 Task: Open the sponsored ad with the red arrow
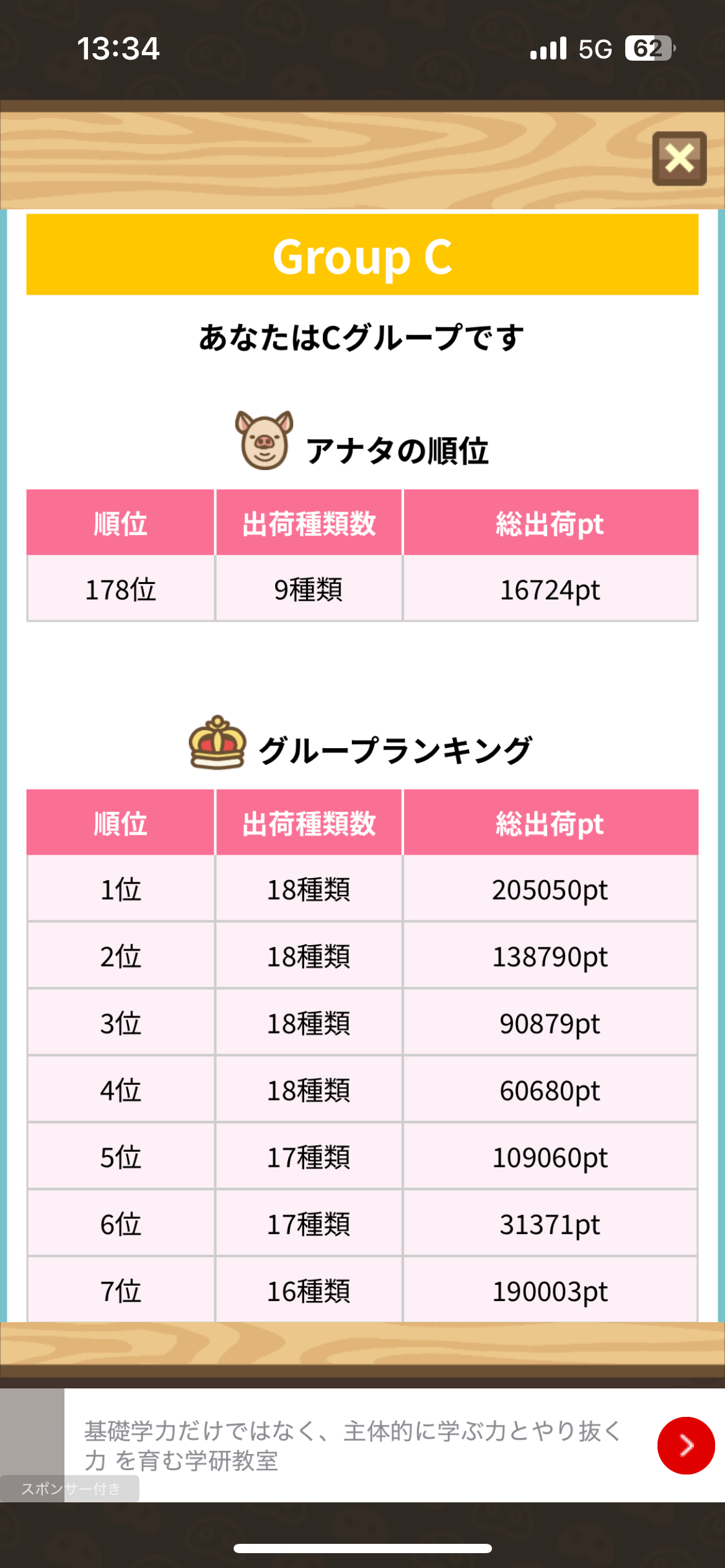686,1445
